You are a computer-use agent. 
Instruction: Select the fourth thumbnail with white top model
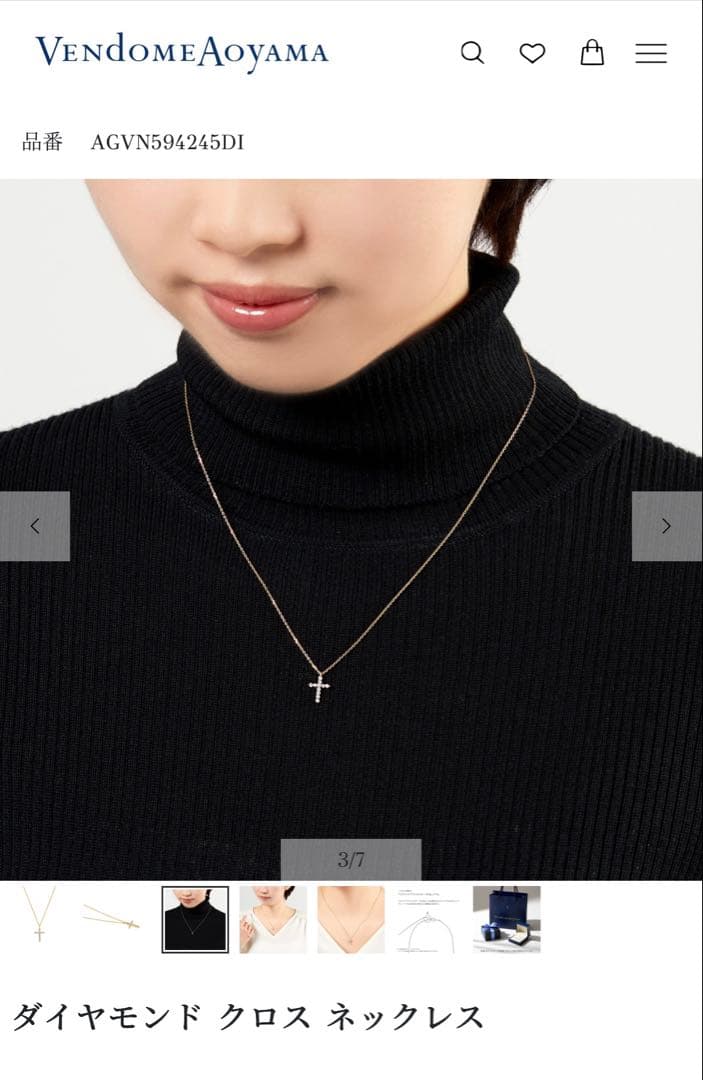tap(273, 918)
